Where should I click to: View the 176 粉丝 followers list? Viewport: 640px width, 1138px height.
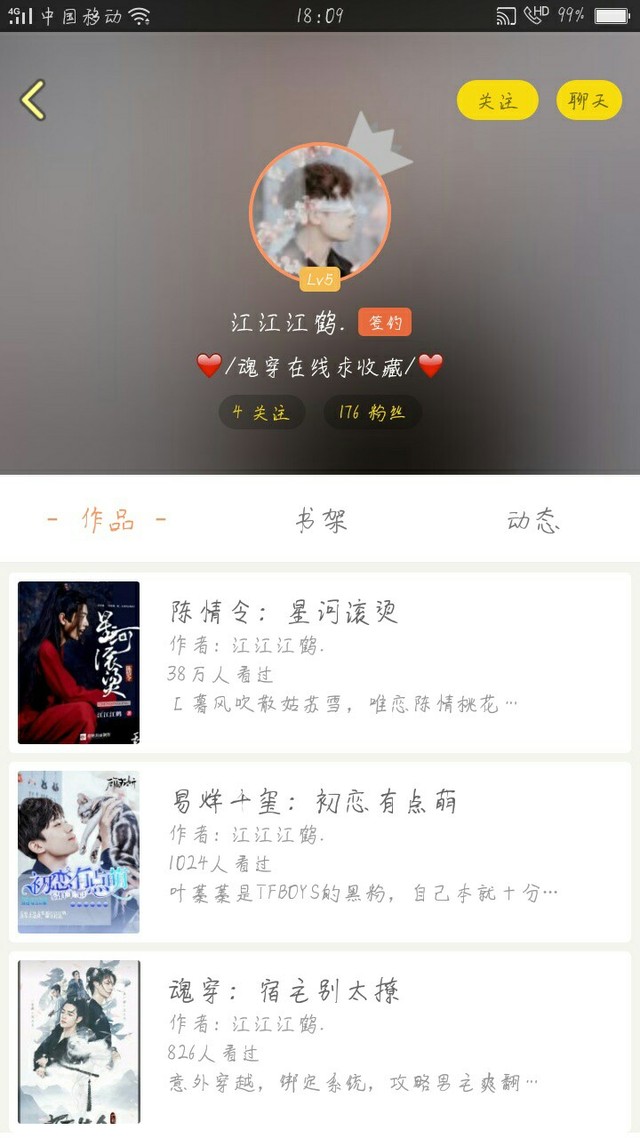pos(372,412)
